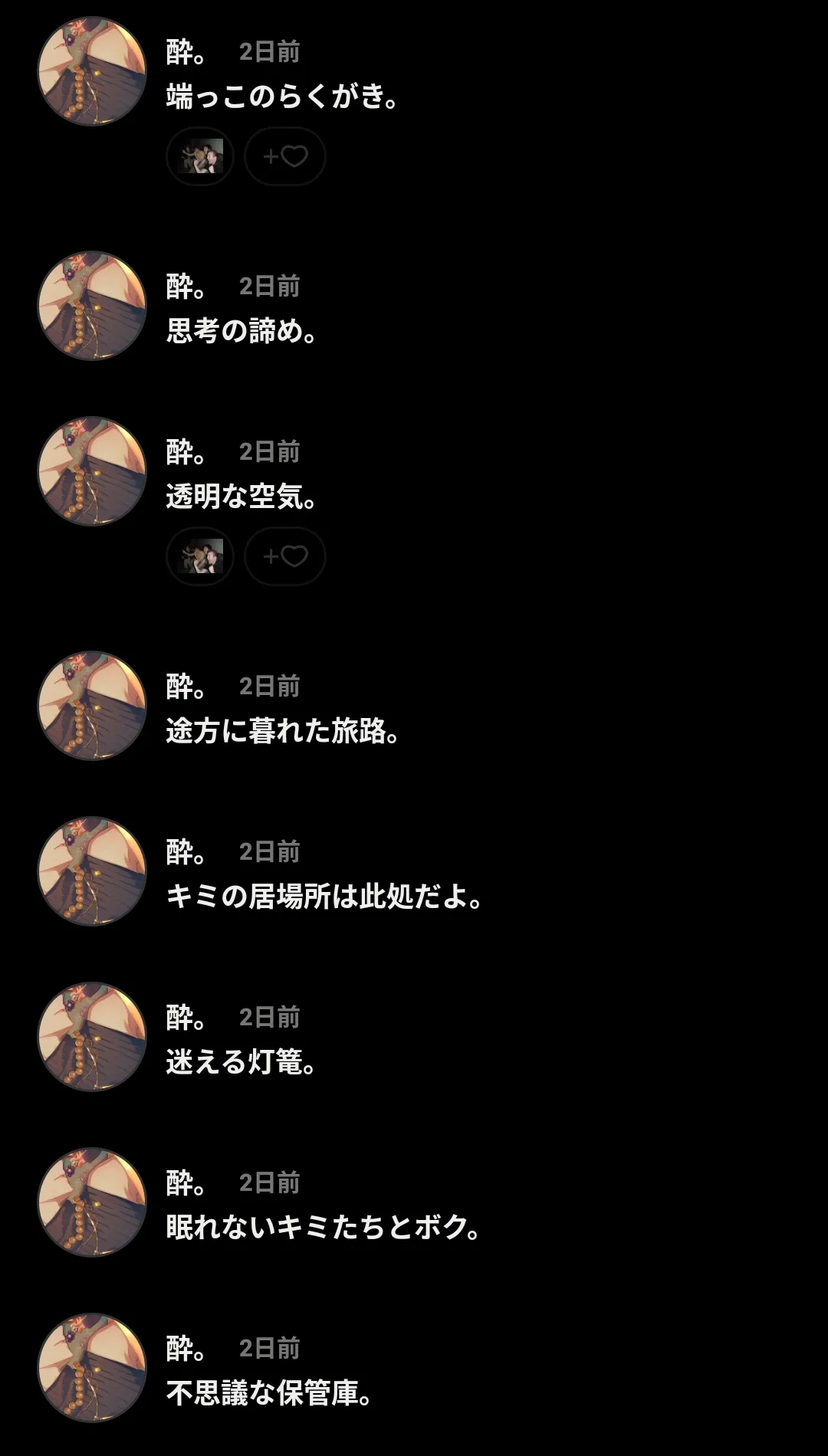
Task: Open the post 眠れないキミたちとボク
Action: click(323, 1228)
